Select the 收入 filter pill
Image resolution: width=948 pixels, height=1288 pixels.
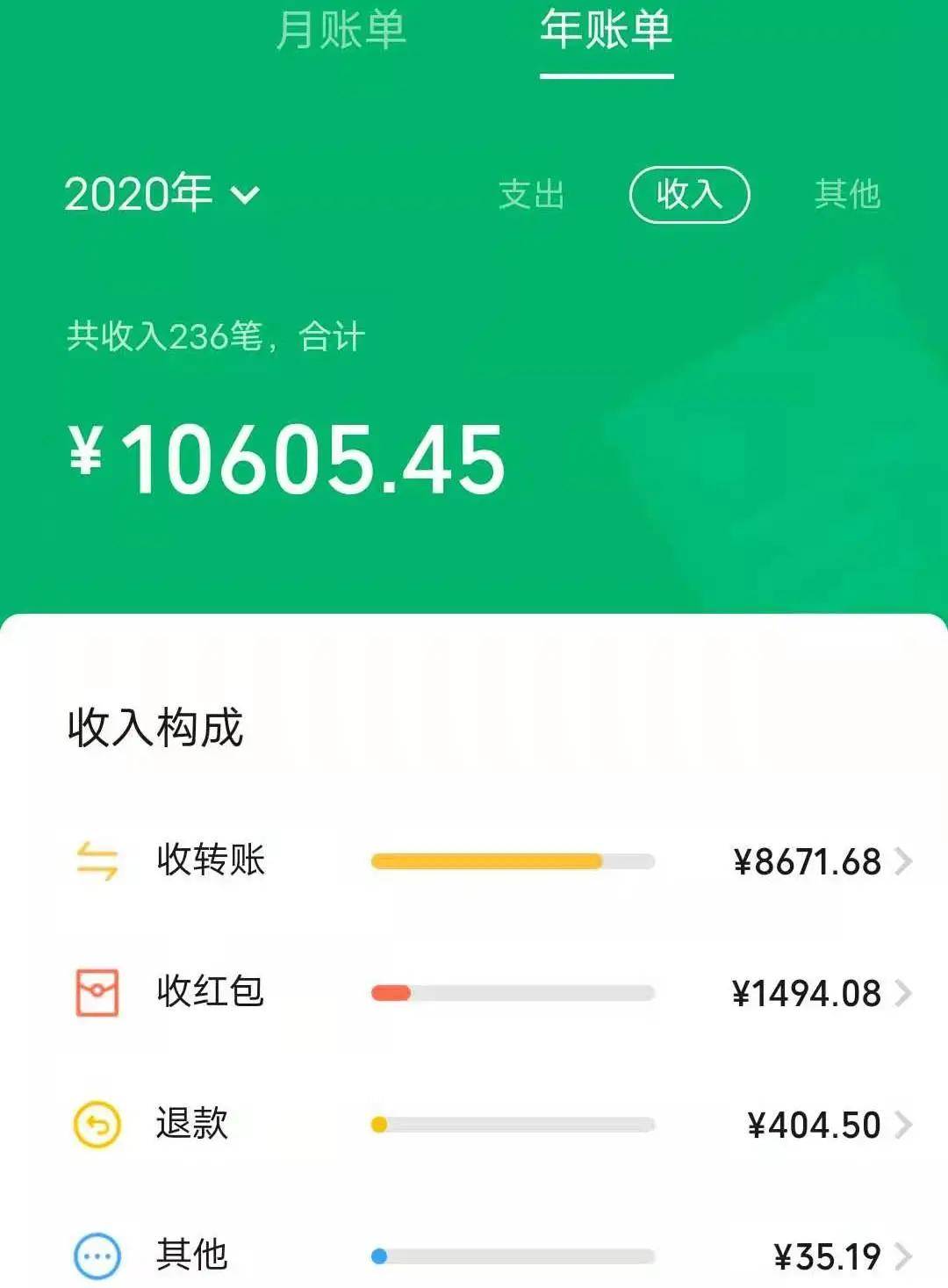pyautogui.click(x=690, y=195)
